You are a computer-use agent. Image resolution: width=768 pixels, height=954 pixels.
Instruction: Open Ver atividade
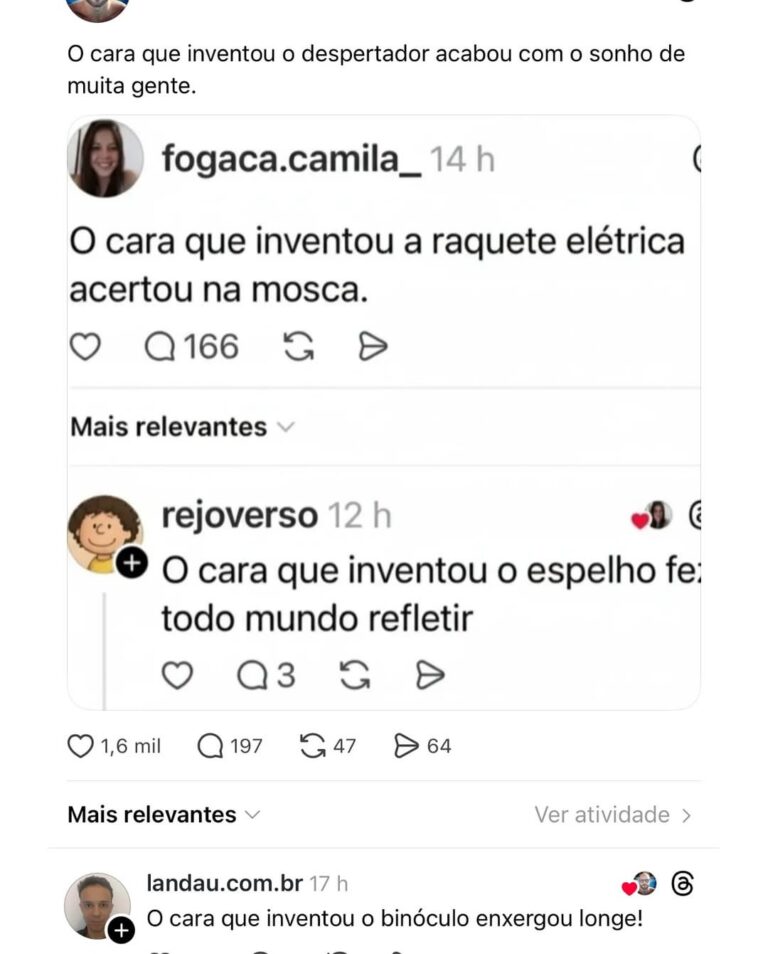pos(612,815)
